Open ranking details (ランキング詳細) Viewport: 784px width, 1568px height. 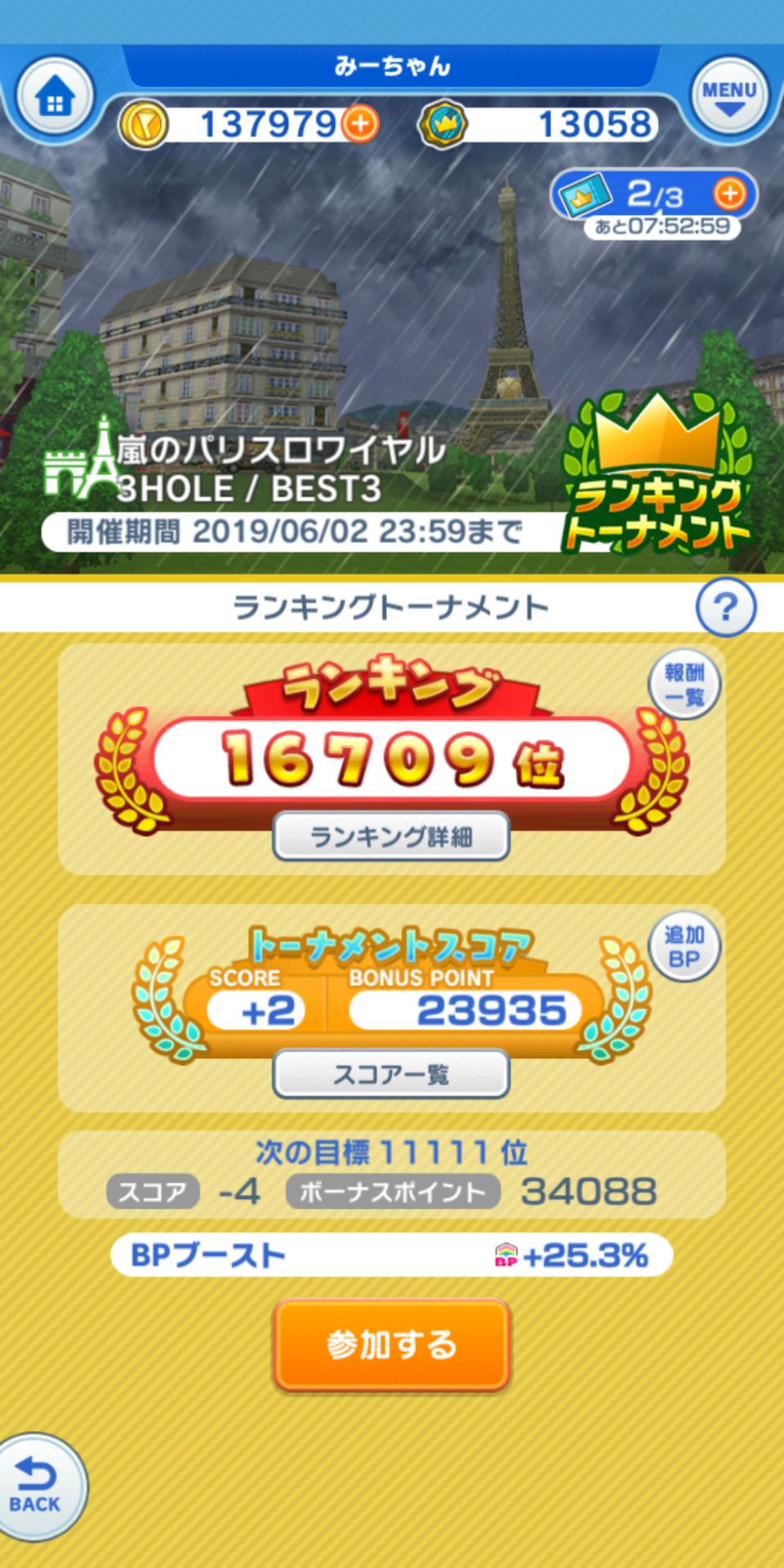click(x=391, y=836)
